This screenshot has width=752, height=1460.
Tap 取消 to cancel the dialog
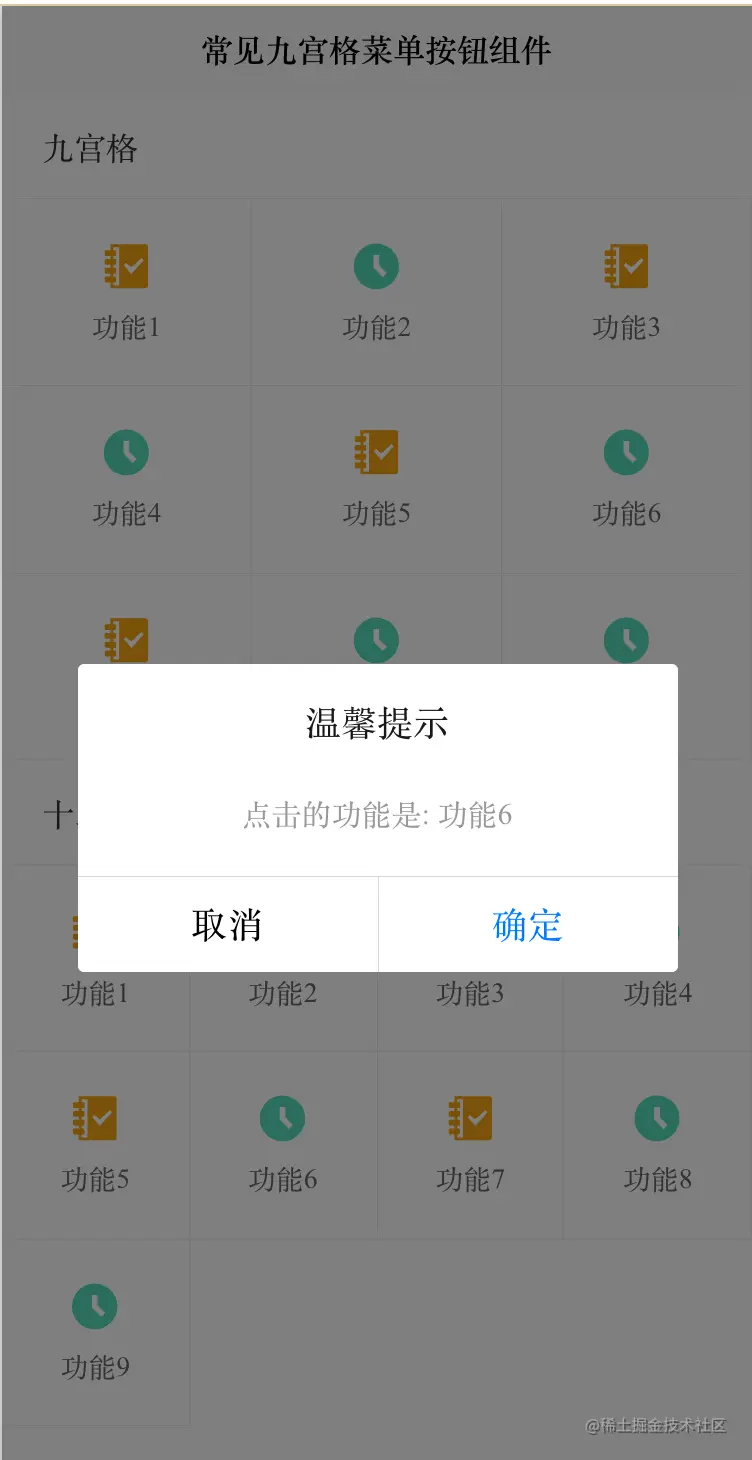[x=227, y=925]
